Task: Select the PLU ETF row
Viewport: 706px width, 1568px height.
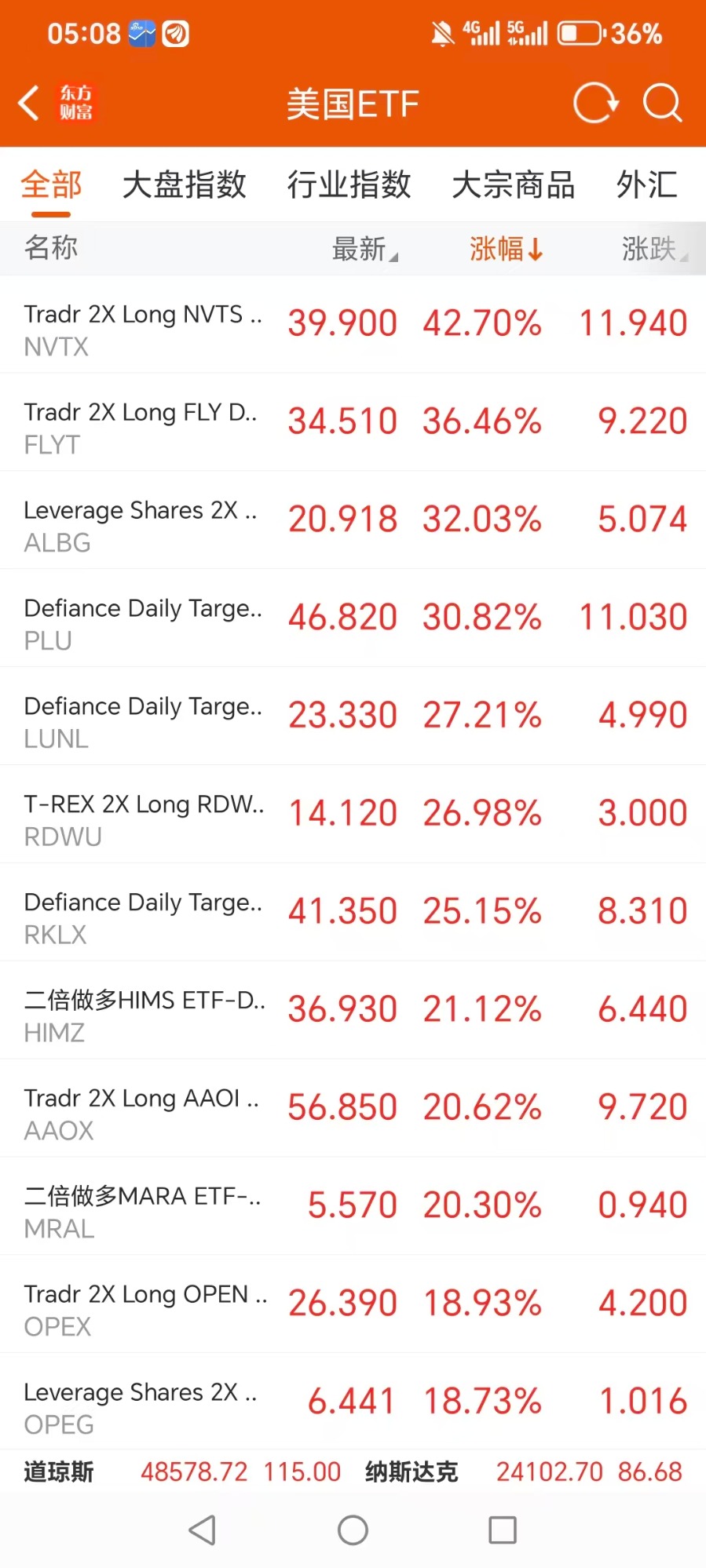Action: (353, 618)
